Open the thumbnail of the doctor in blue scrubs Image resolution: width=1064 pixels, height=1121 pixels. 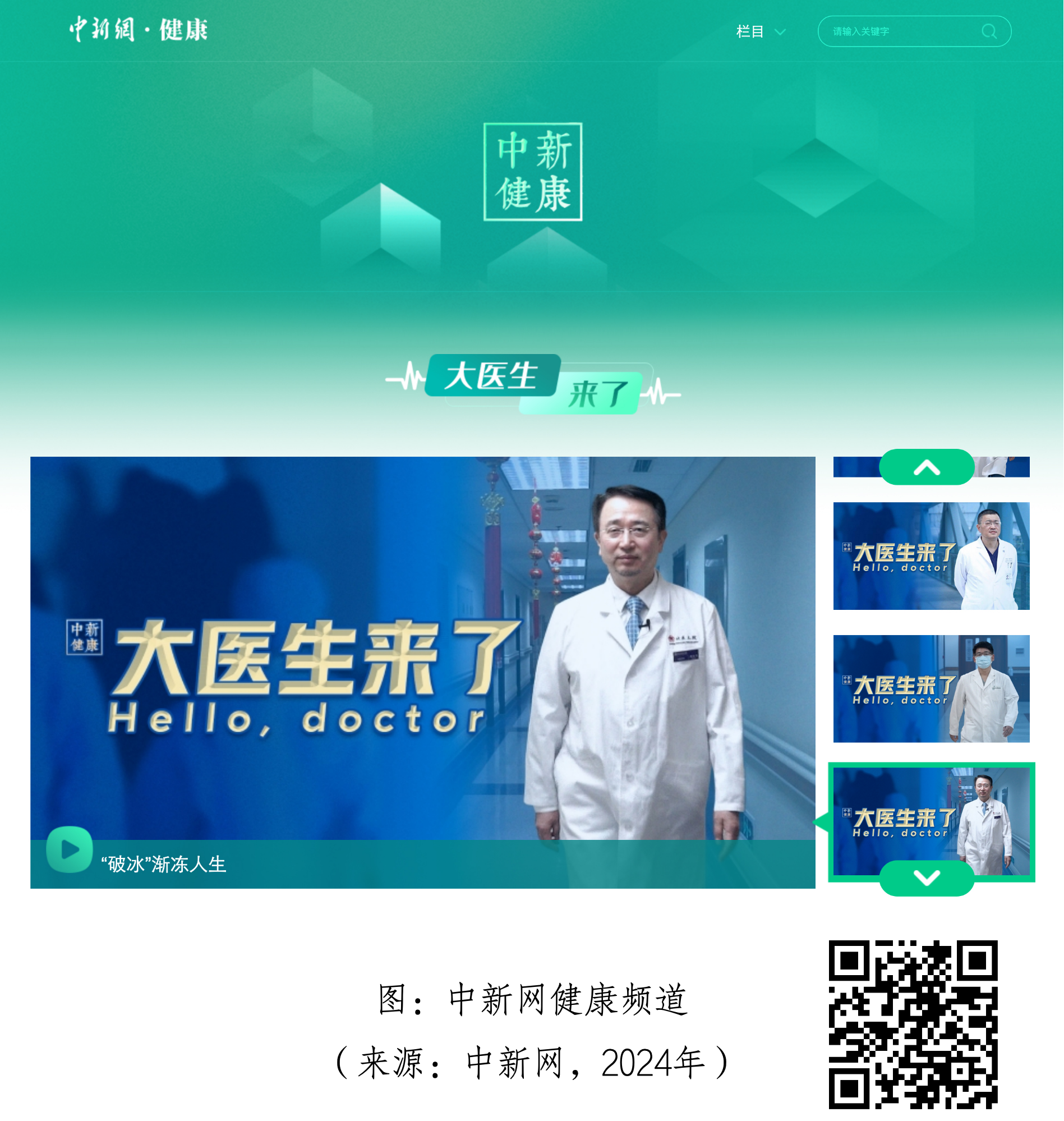pyautogui.click(x=931, y=556)
